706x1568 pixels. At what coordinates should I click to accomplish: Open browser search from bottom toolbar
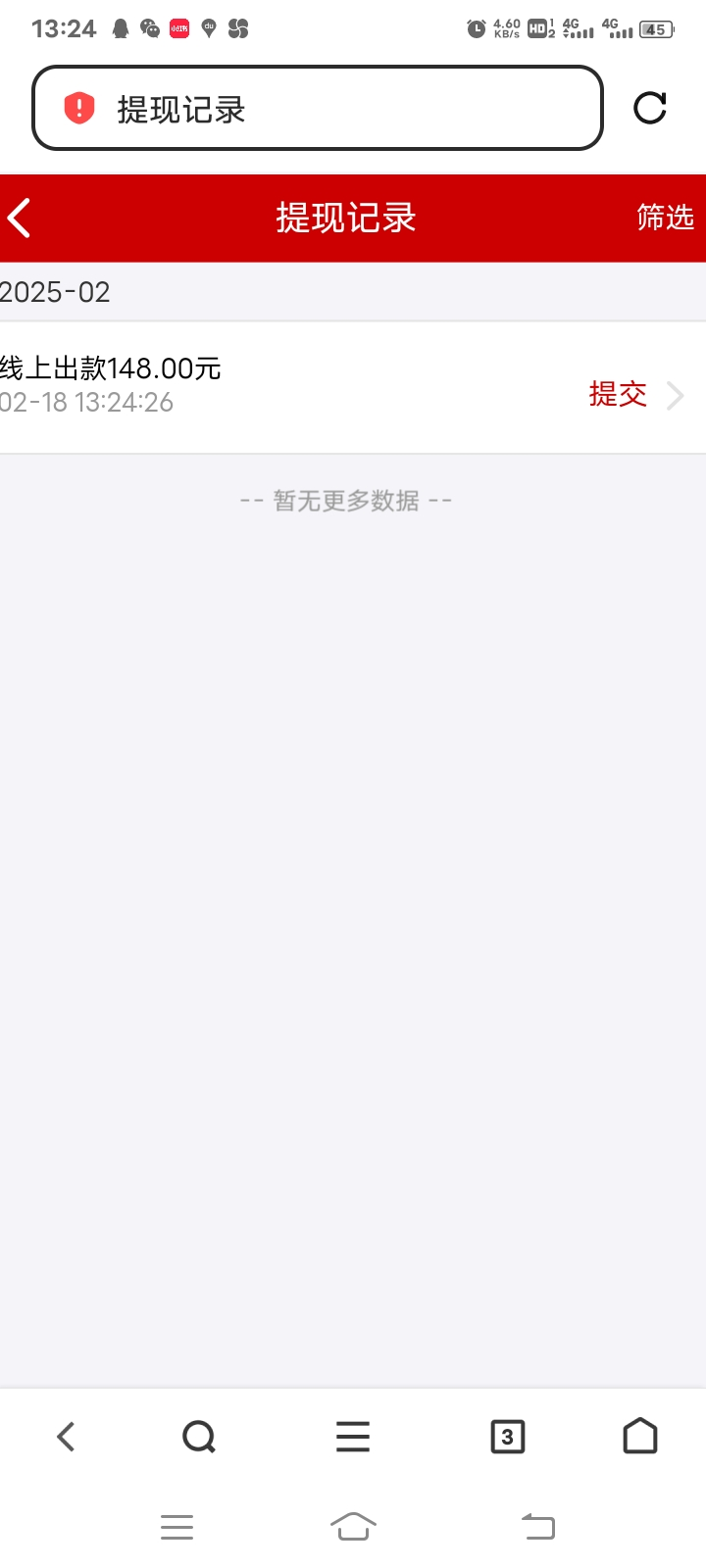point(199,1437)
